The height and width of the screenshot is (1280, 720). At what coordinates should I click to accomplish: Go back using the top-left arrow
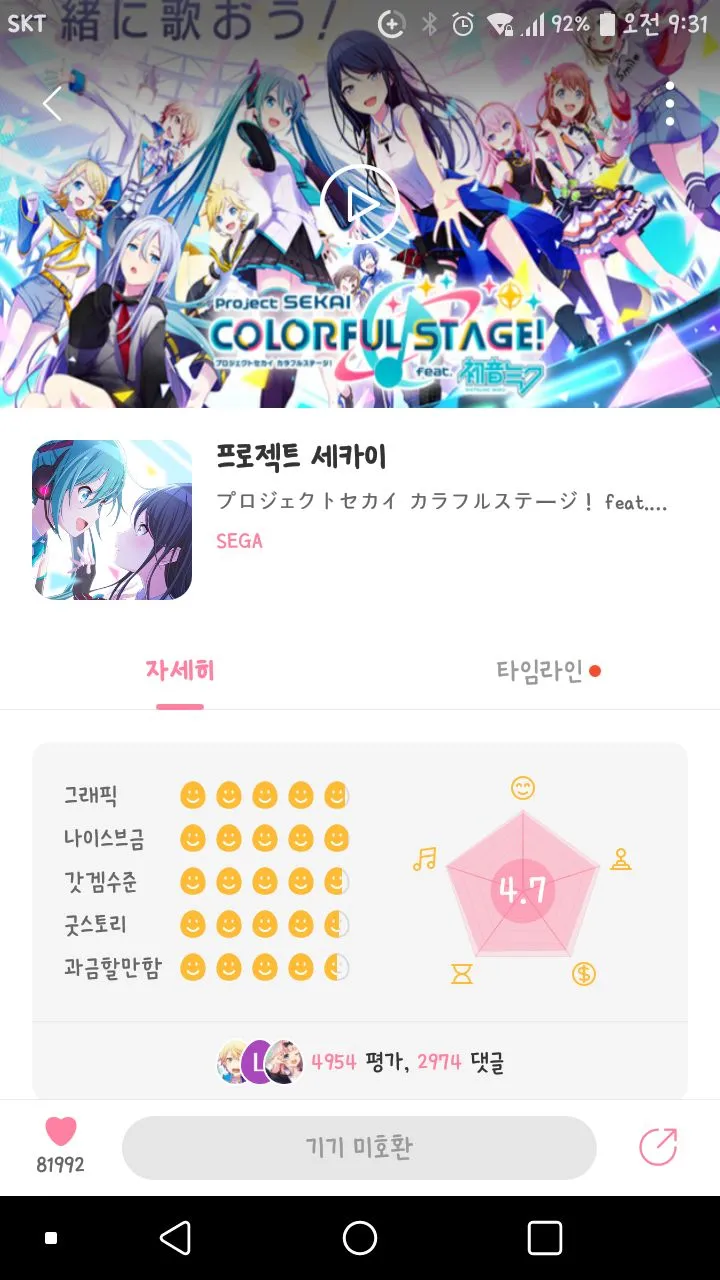pyautogui.click(x=52, y=103)
